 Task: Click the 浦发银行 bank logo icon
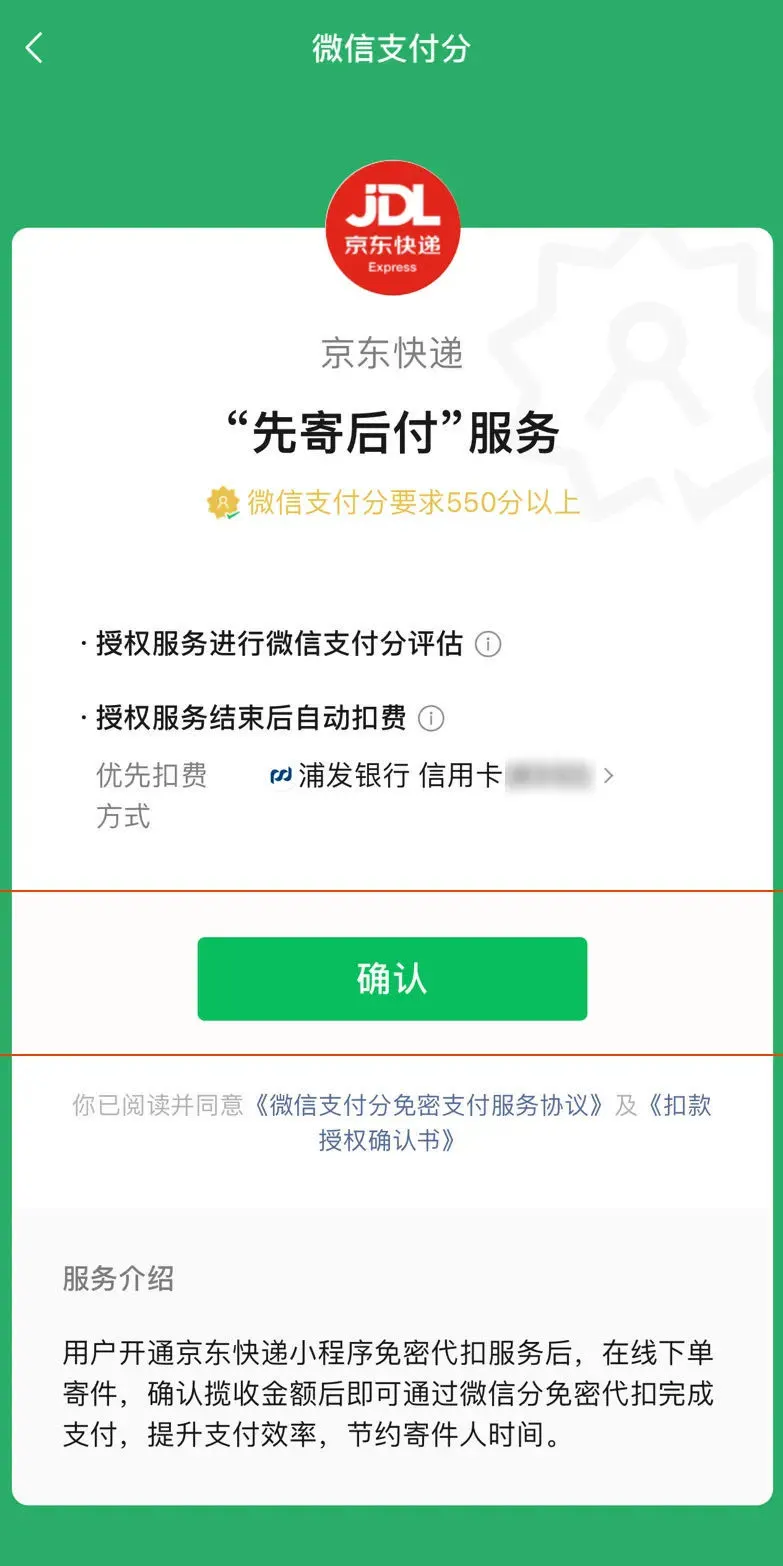[x=281, y=777]
